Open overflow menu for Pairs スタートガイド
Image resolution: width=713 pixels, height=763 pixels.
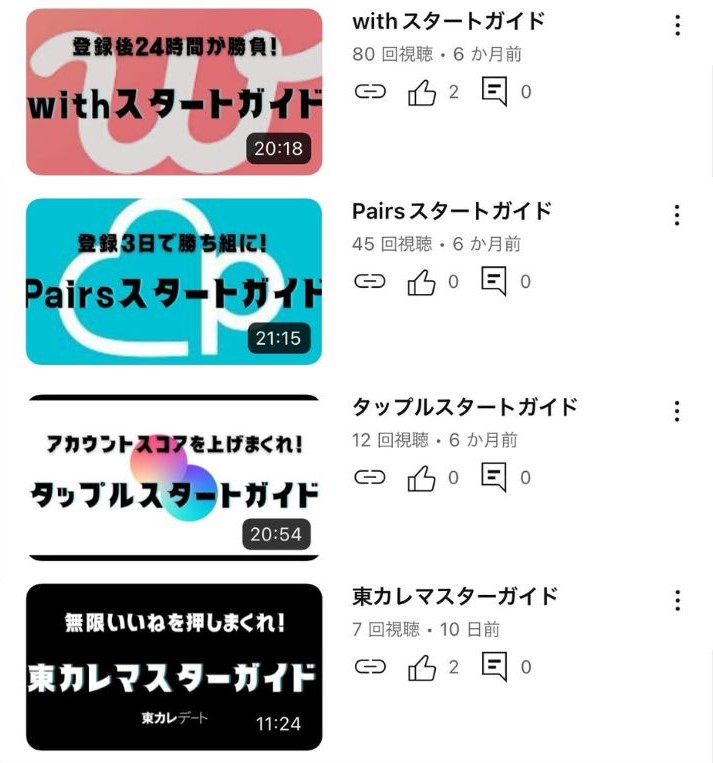pyautogui.click(x=677, y=215)
